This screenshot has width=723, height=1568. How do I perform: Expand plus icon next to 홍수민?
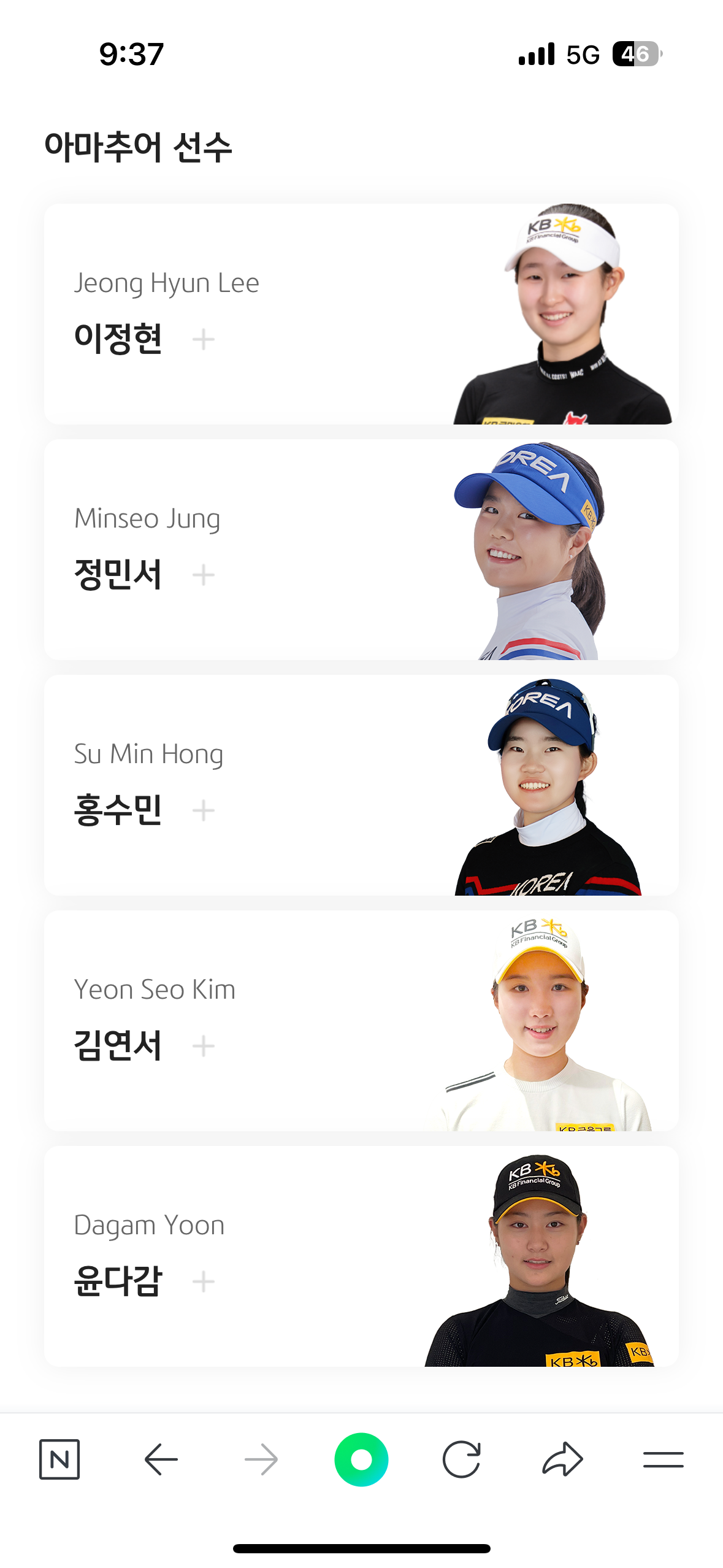coord(204,810)
